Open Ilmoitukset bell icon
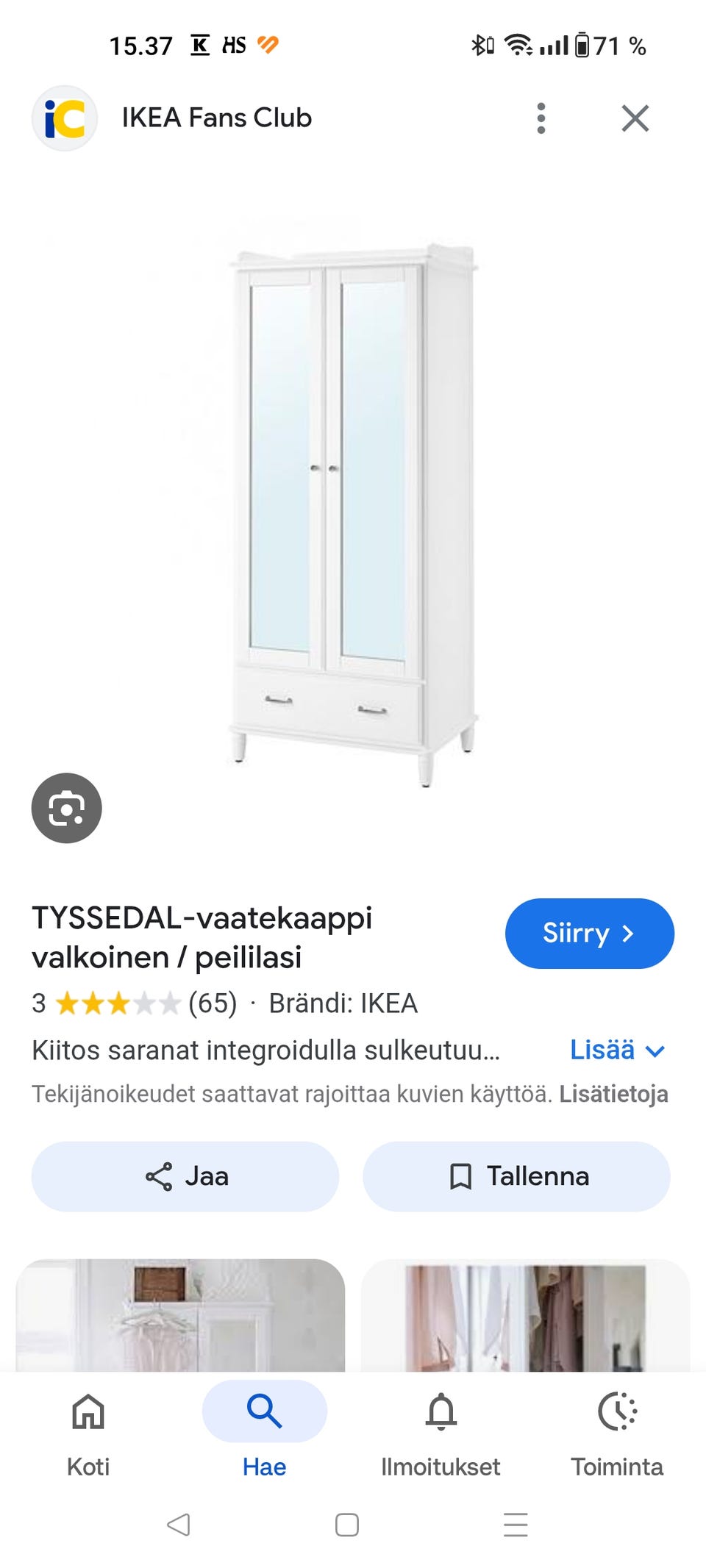Screen dimensions: 706x1568 (441, 1411)
